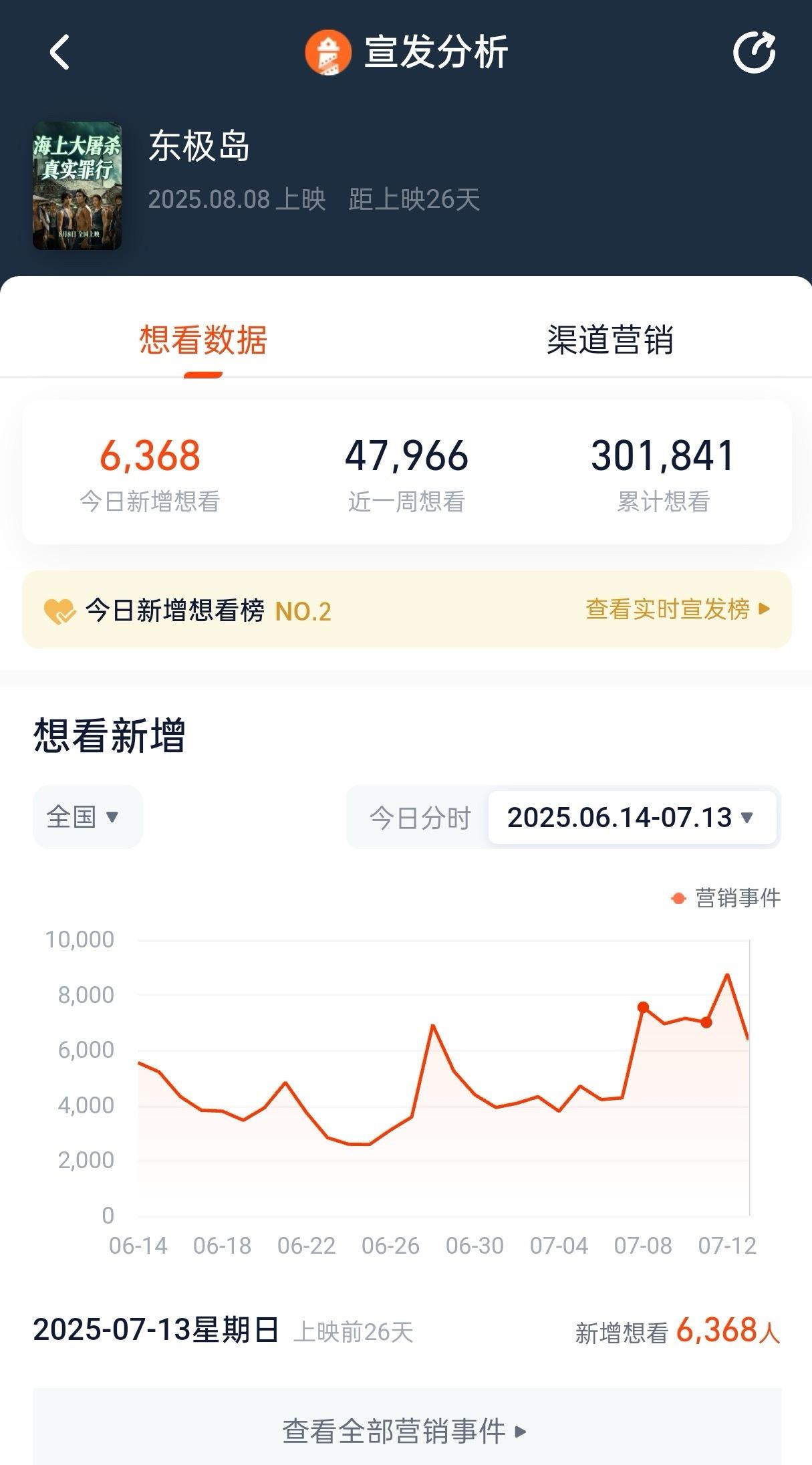Switch to the 渠道营销 tab
The width and height of the screenshot is (812, 1465).
pos(610,340)
